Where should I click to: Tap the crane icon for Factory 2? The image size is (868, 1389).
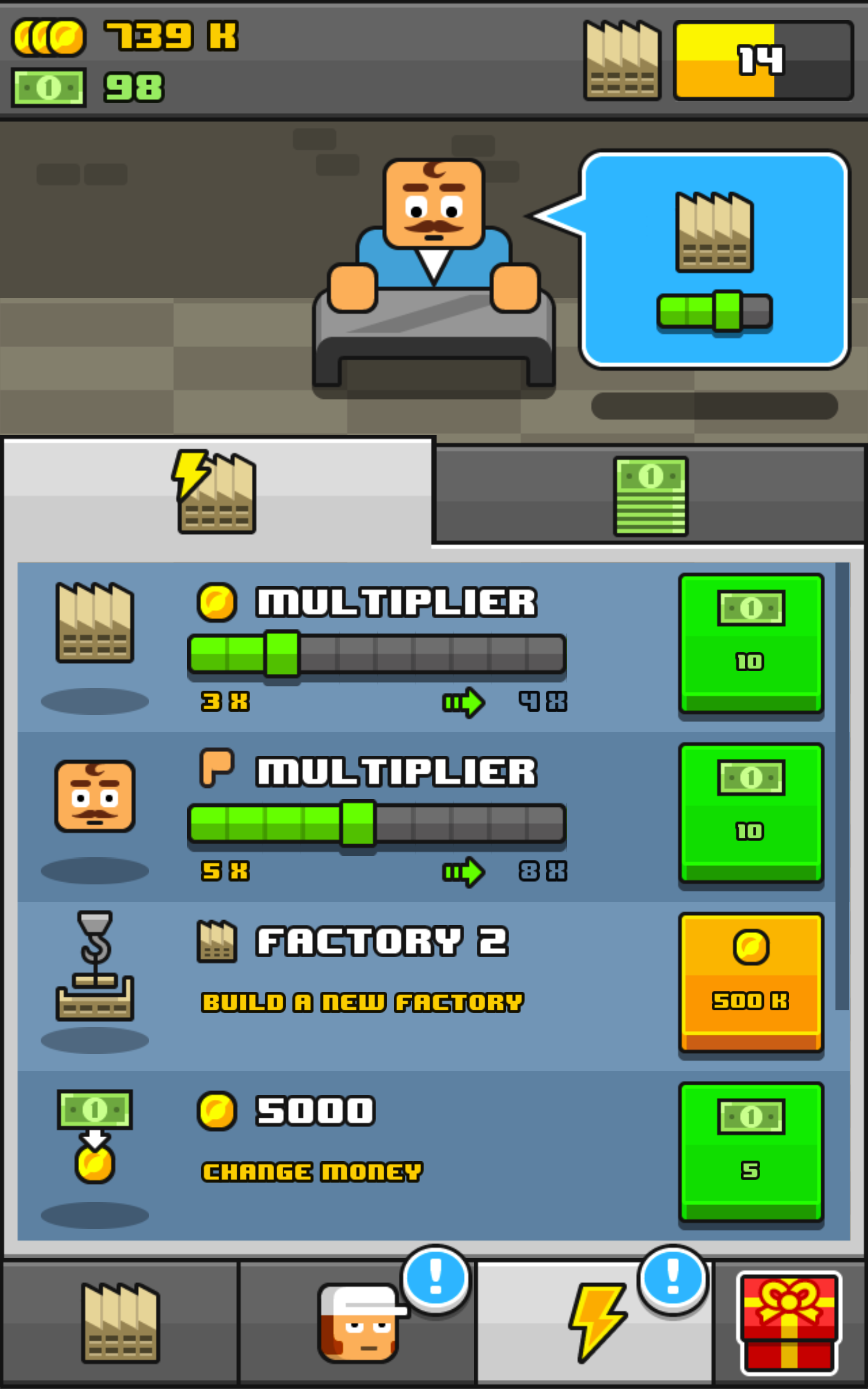95,976
